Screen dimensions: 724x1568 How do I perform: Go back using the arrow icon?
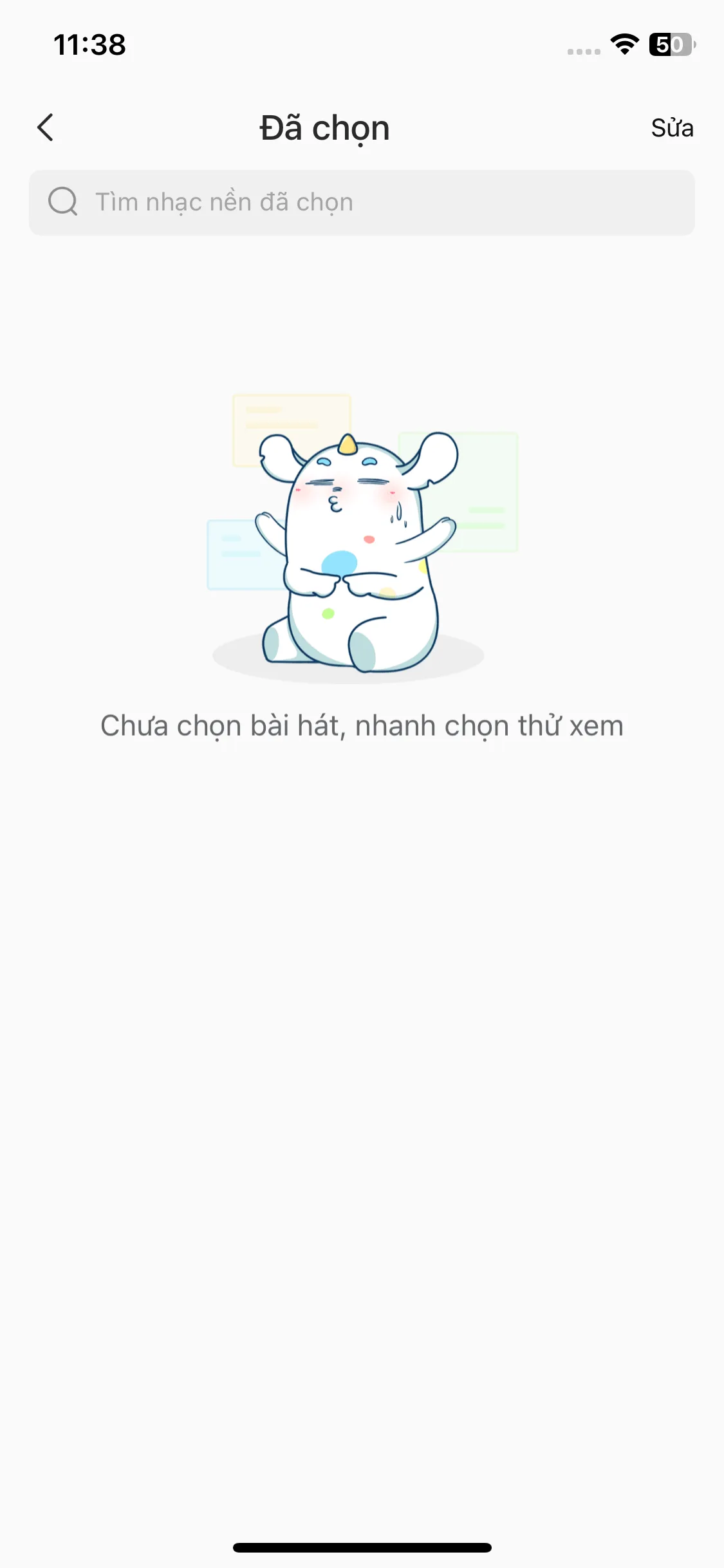pos(45,127)
